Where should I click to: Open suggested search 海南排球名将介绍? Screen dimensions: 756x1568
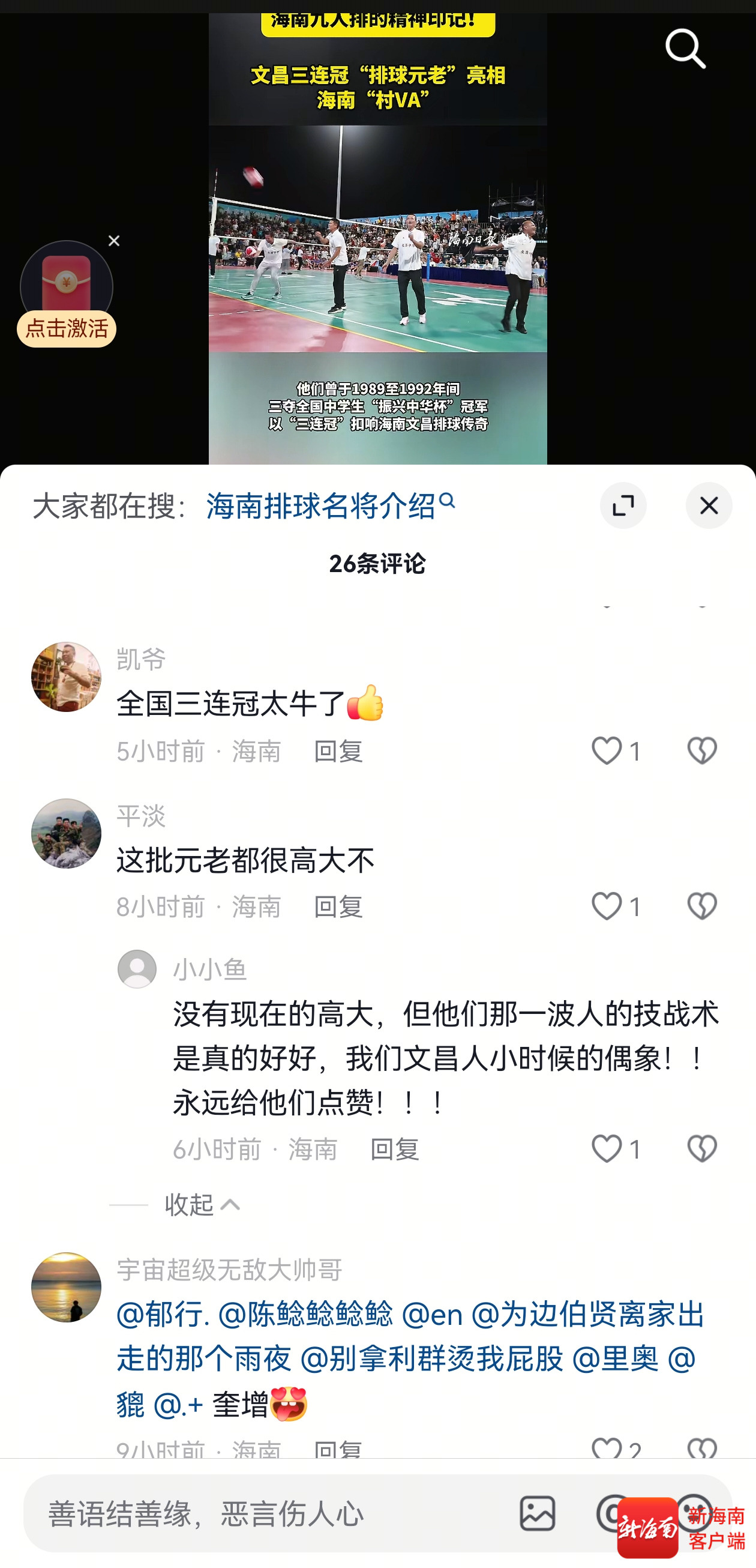pos(329,505)
